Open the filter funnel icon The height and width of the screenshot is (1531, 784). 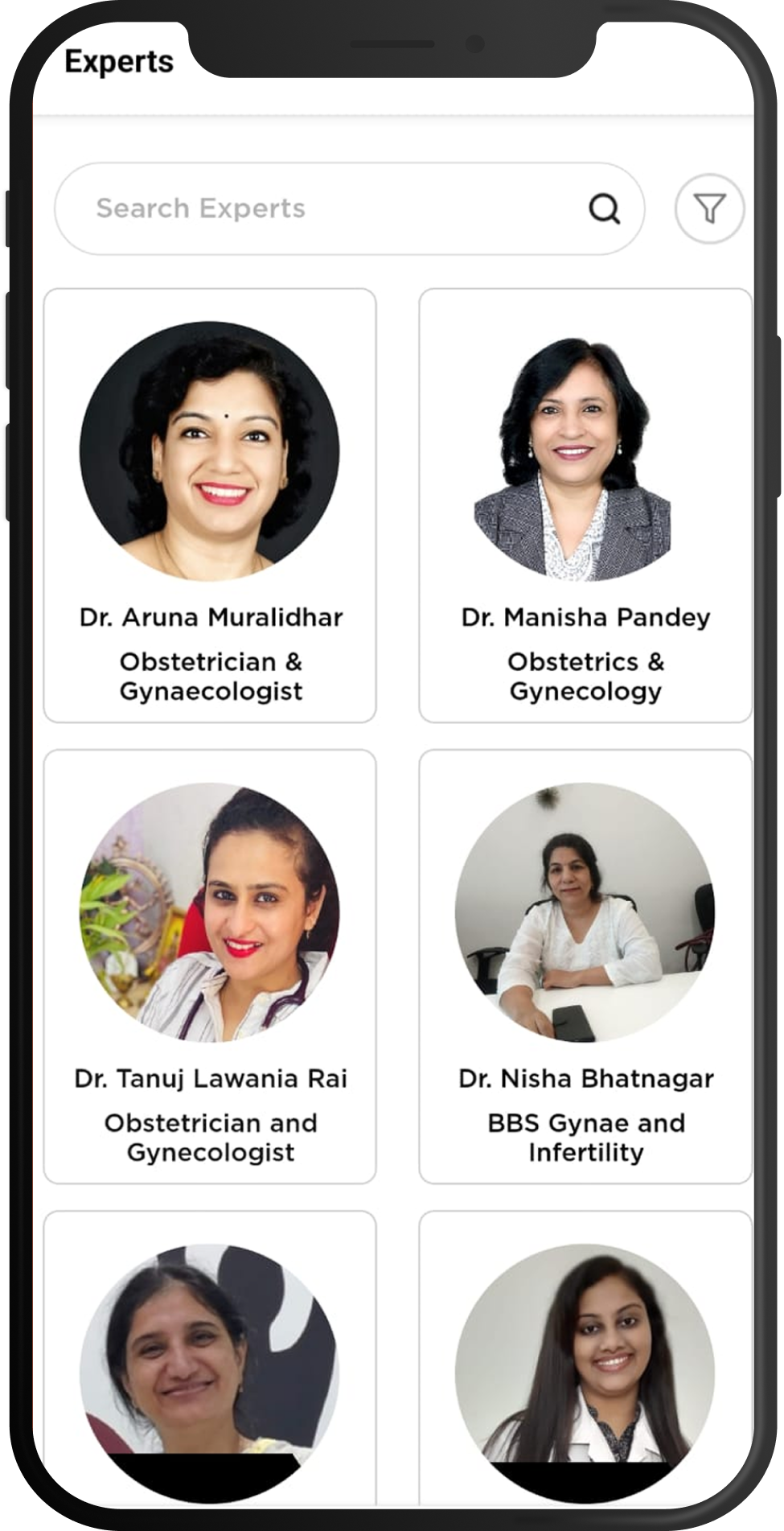click(x=709, y=209)
